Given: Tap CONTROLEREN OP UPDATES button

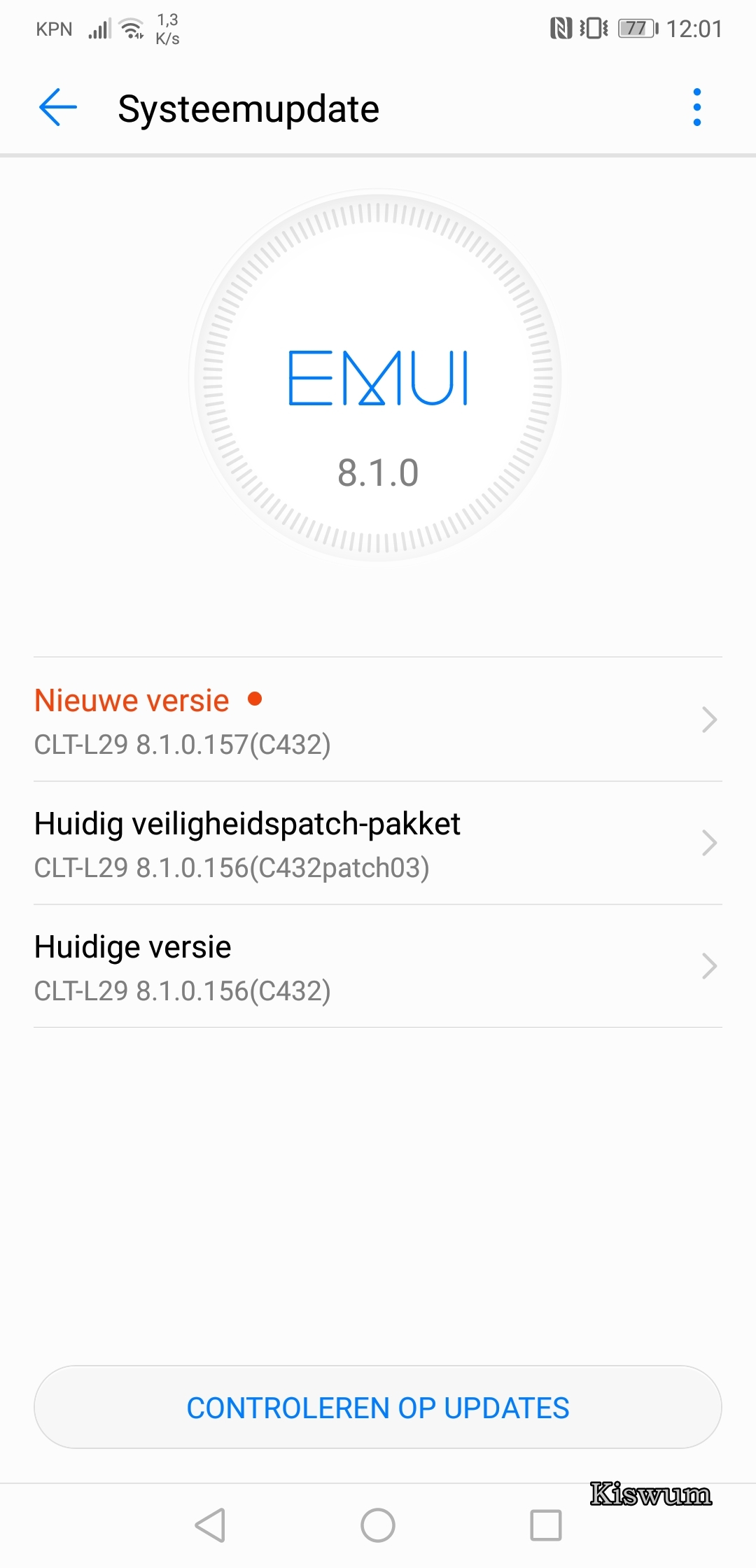Looking at the screenshot, I should tap(378, 1407).
